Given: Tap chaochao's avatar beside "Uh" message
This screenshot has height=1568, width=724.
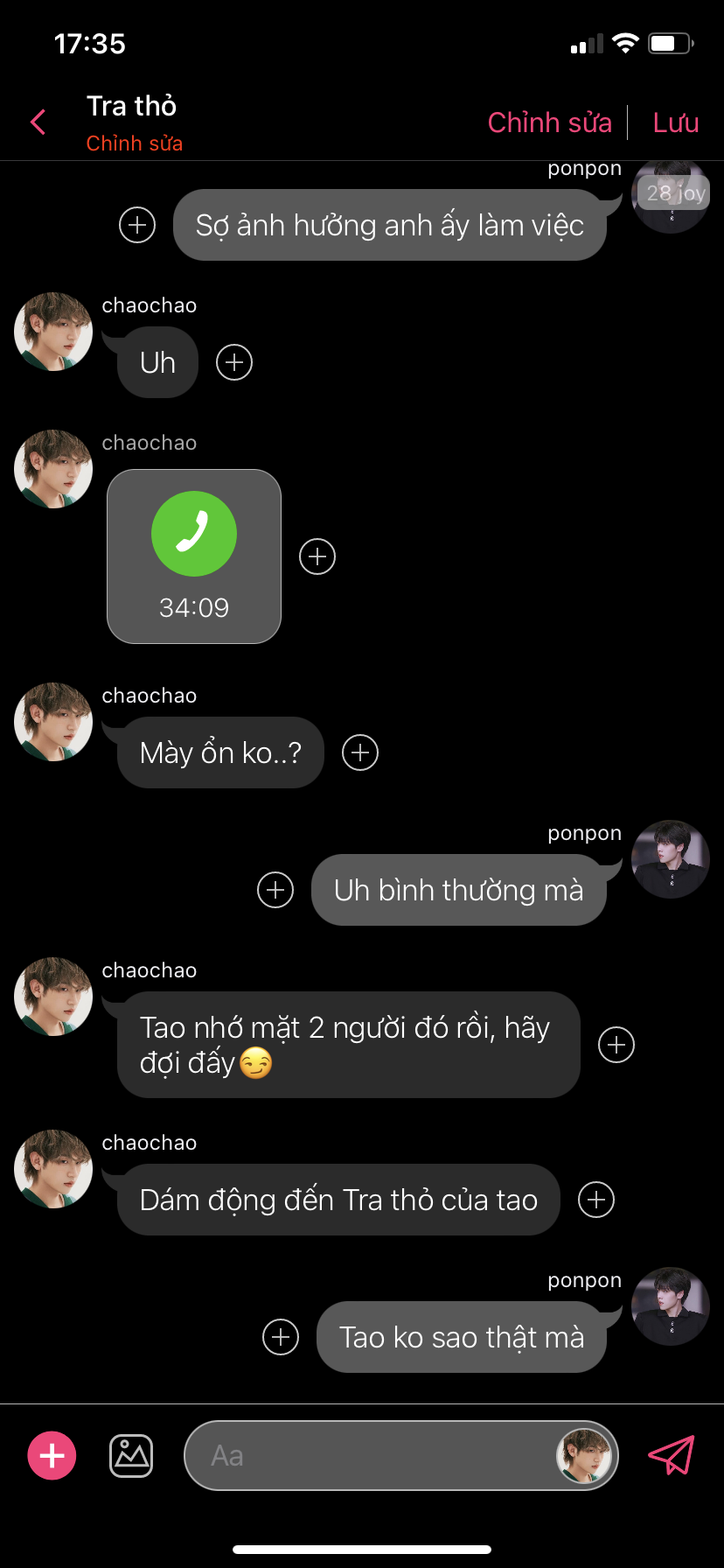Looking at the screenshot, I should click(x=53, y=332).
